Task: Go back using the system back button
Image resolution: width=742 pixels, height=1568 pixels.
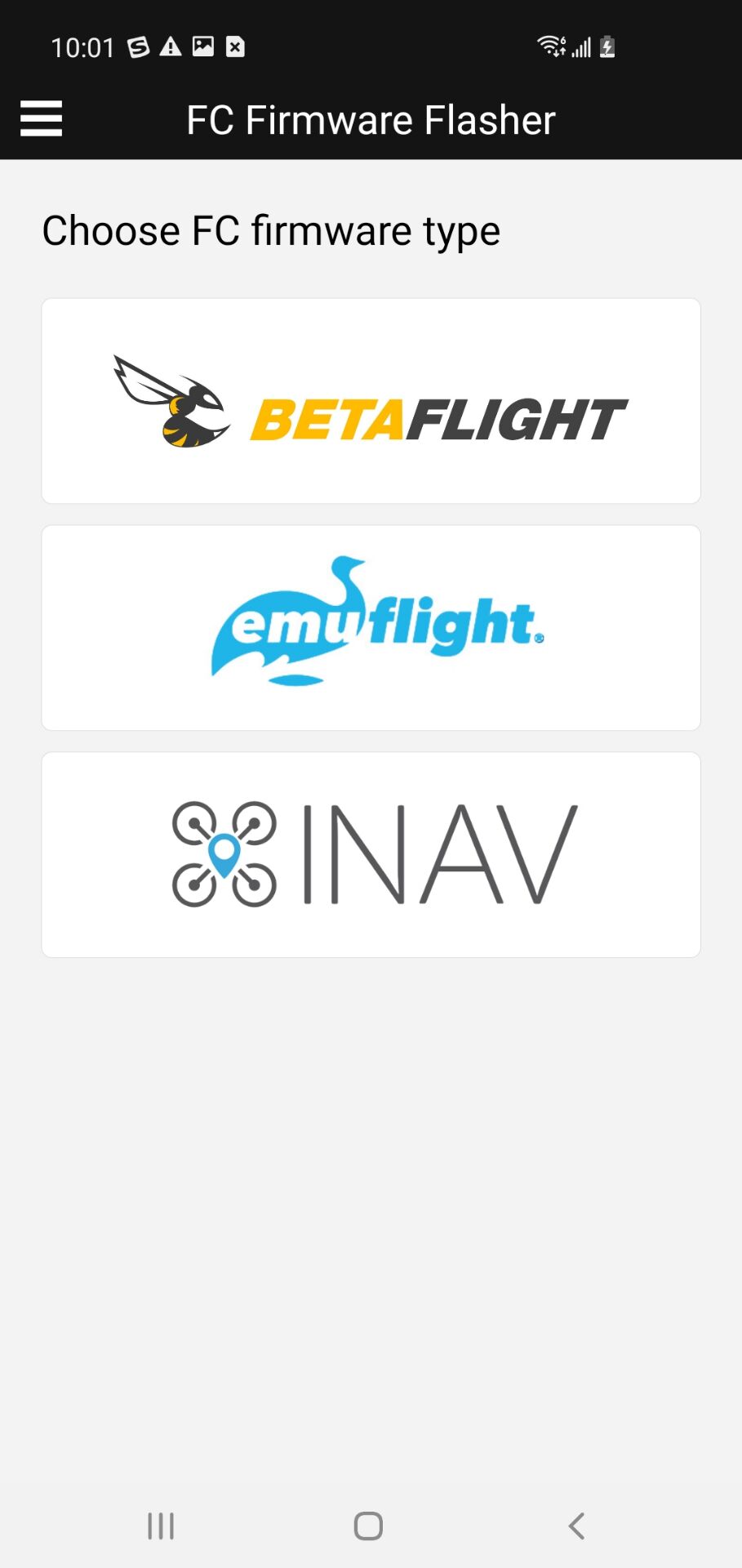Action: pyautogui.click(x=576, y=1526)
